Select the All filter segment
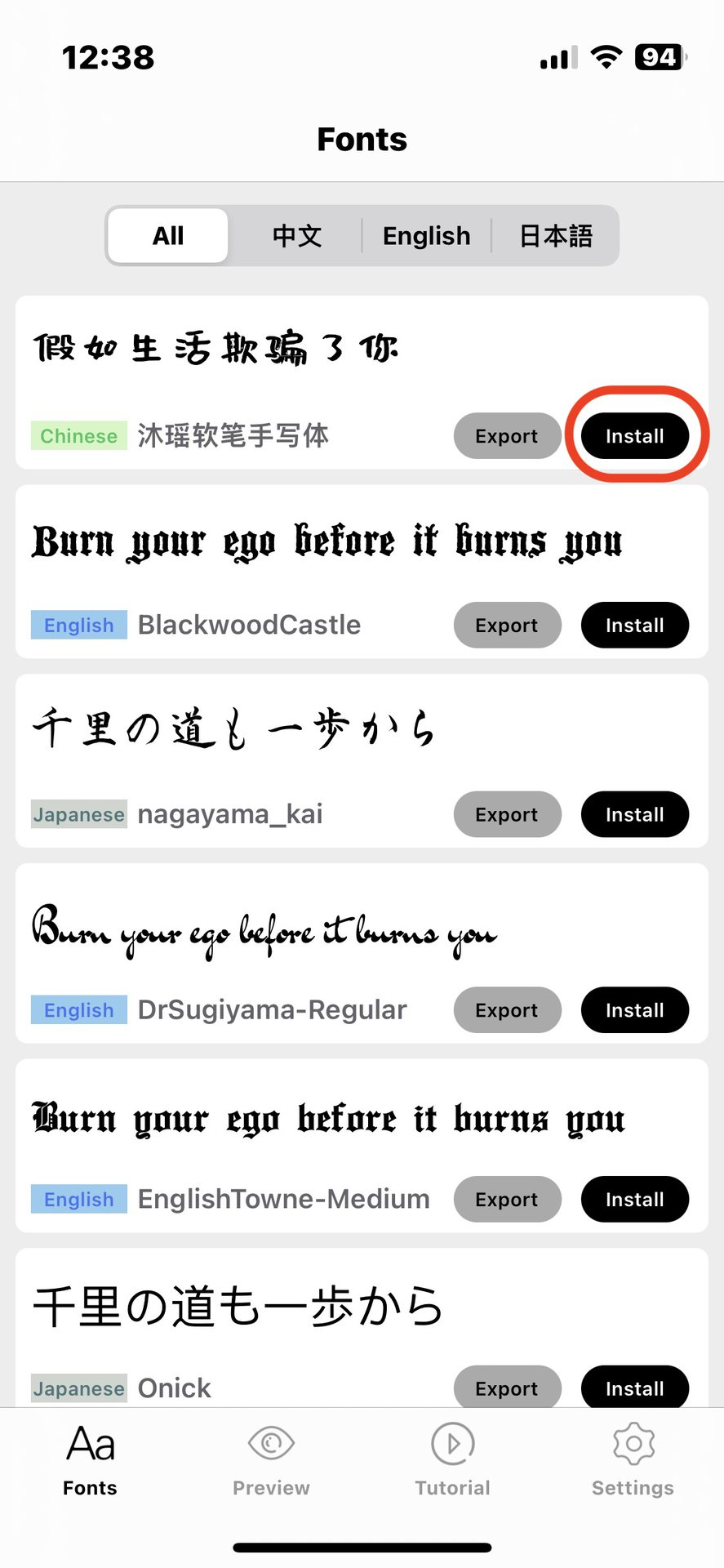Viewport: 724px width, 1568px height. (x=168, y=236)
